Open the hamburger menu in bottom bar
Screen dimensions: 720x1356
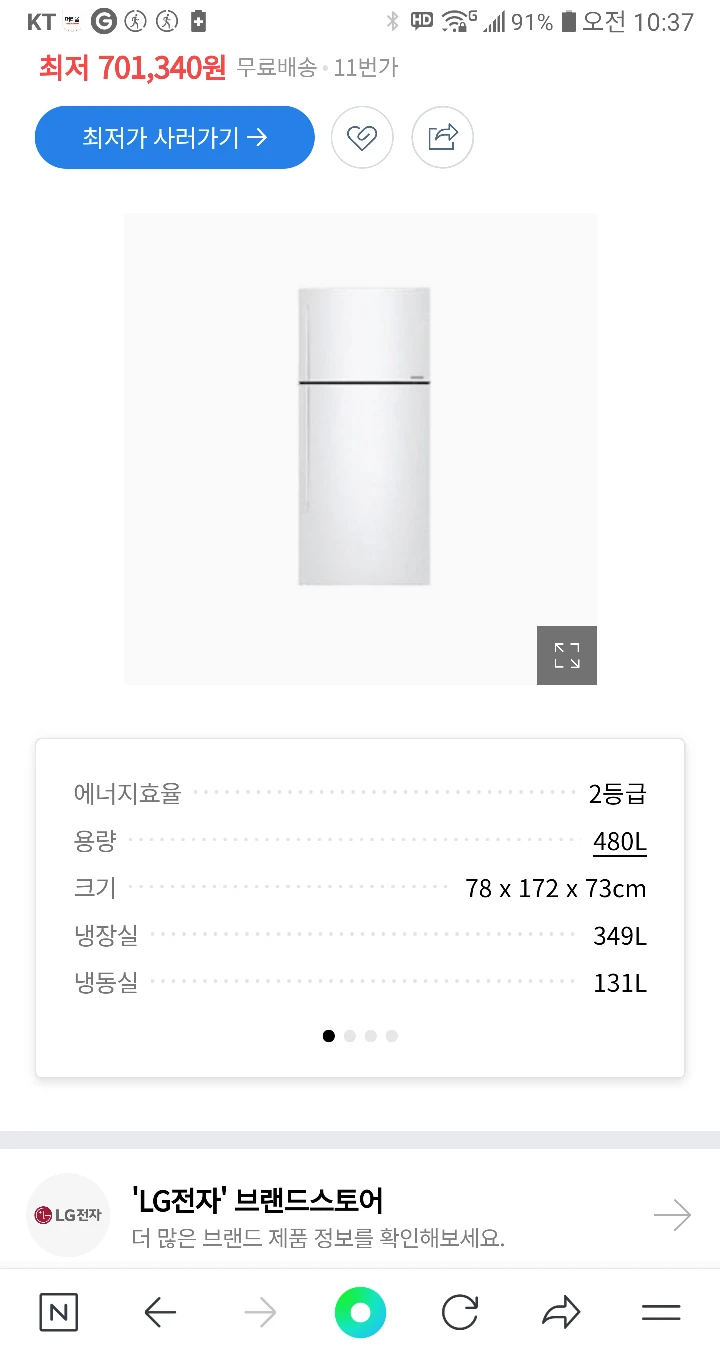pyautogui.click(x=660, y=1312)
